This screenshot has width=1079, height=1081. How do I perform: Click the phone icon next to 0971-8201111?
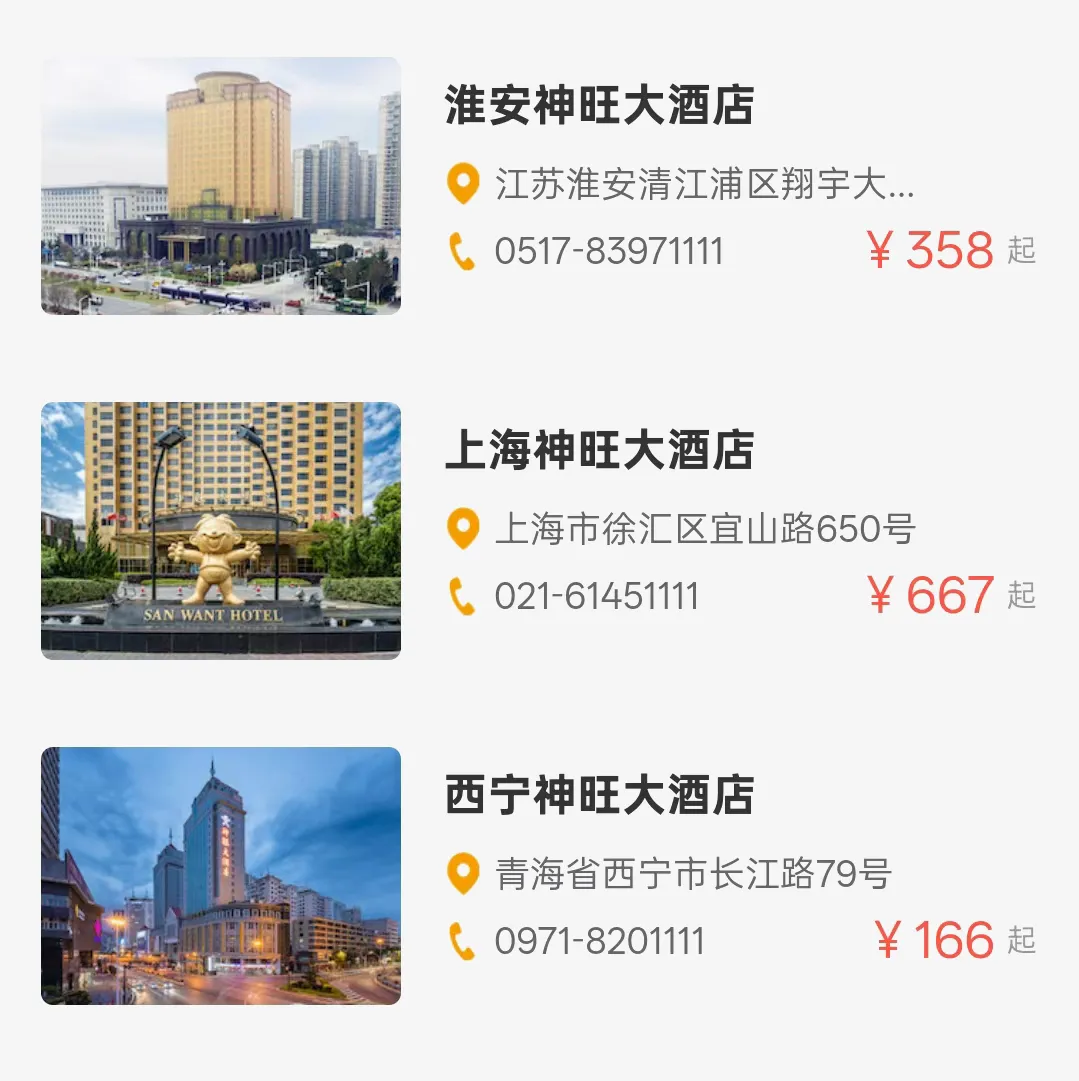pos(464,940)
